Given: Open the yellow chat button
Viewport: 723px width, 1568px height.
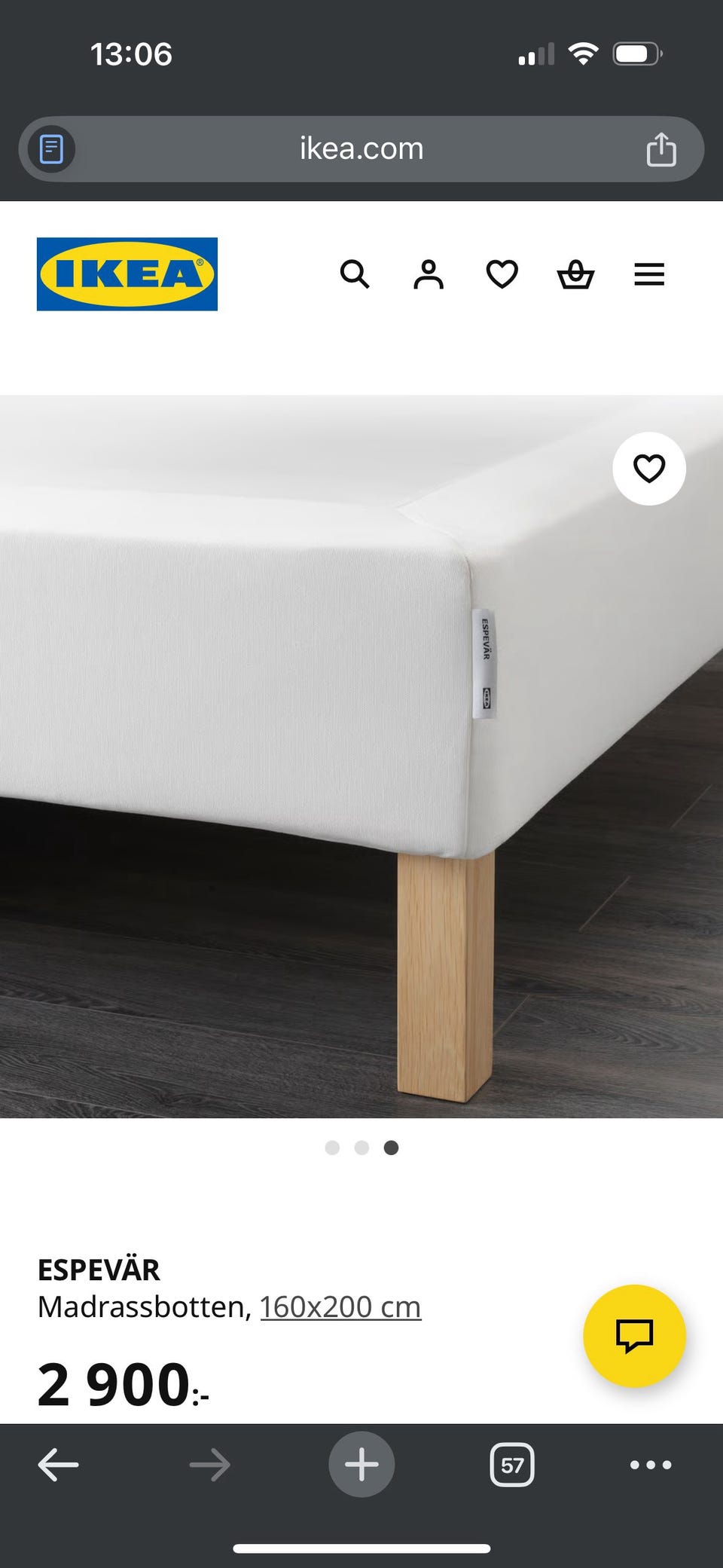Looking at the screenshot, I should 634,1335.
